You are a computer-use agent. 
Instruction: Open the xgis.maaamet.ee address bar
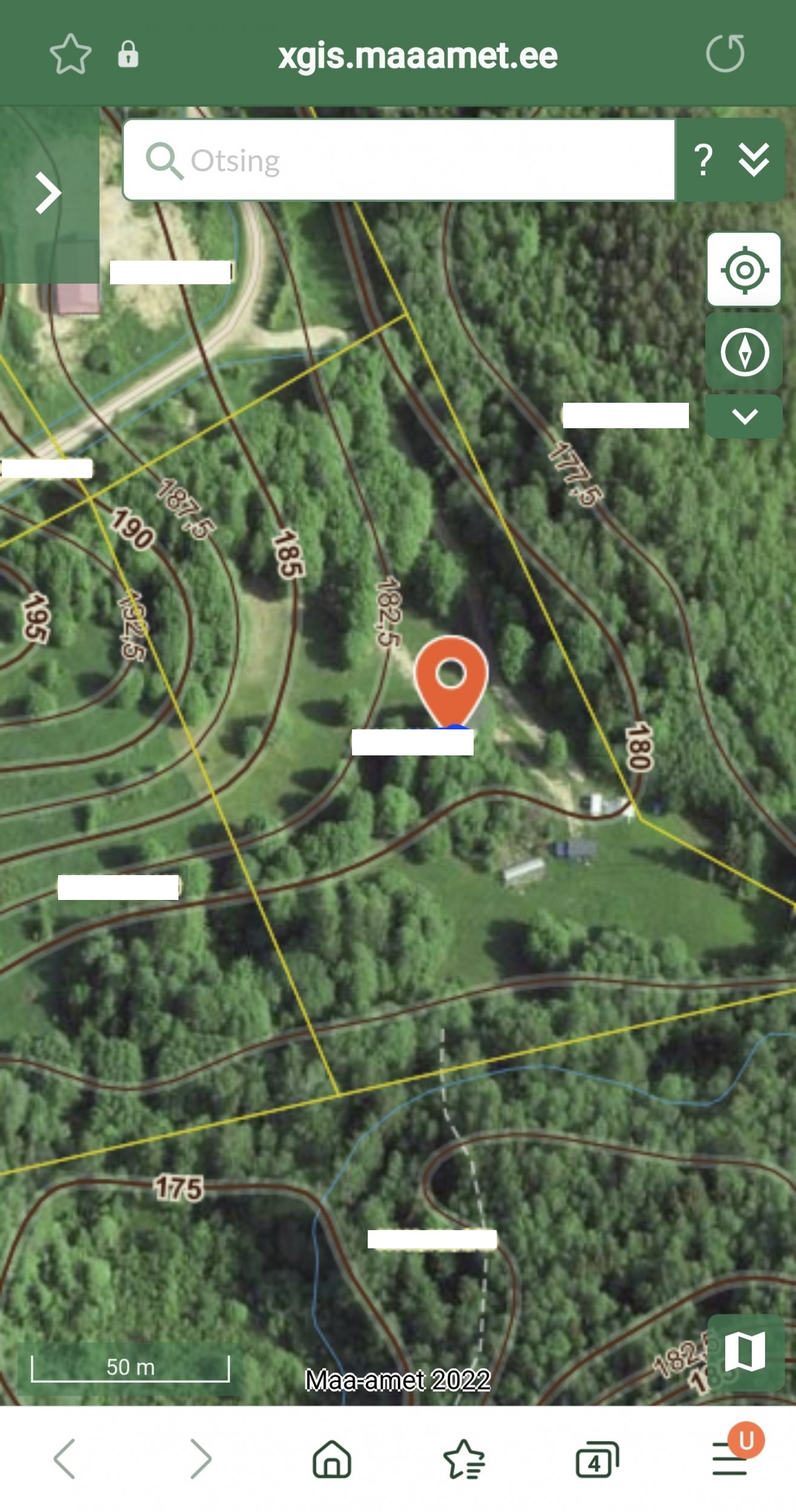417,56
